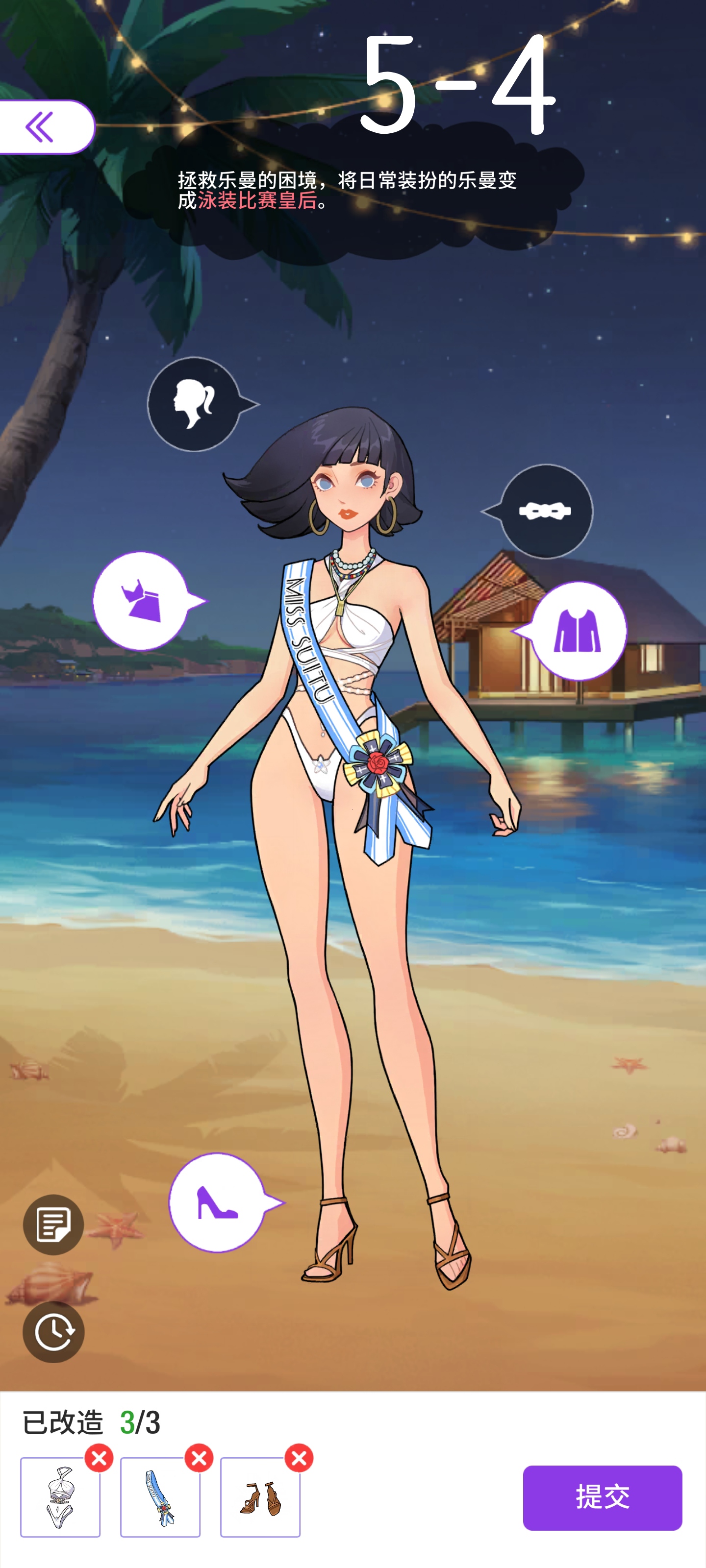The image size is (706, 1568).
Task: Open the dress outfit category bubble
Action: pyautogui.click(x=141, y=601)
